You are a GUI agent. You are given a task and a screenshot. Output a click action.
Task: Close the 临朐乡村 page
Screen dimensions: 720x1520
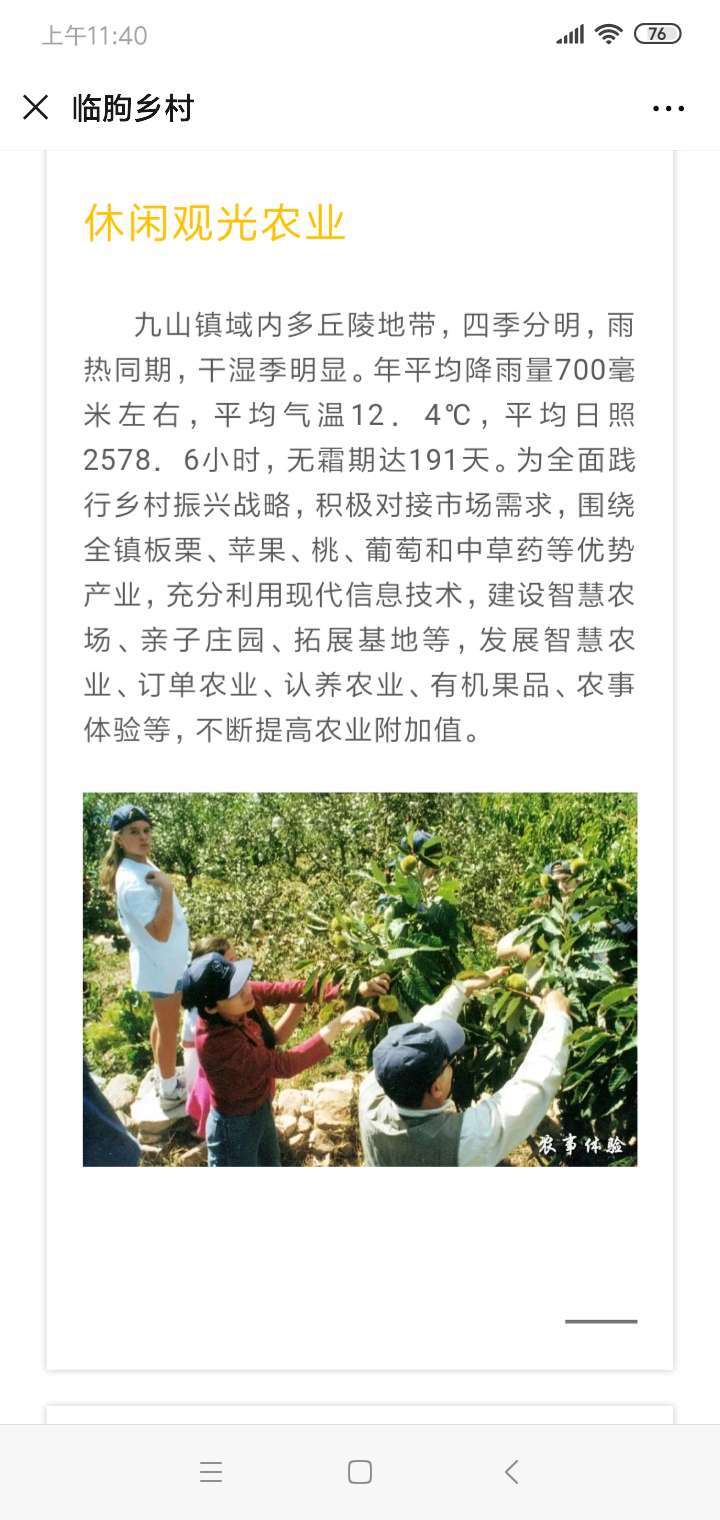click(35, 108)
